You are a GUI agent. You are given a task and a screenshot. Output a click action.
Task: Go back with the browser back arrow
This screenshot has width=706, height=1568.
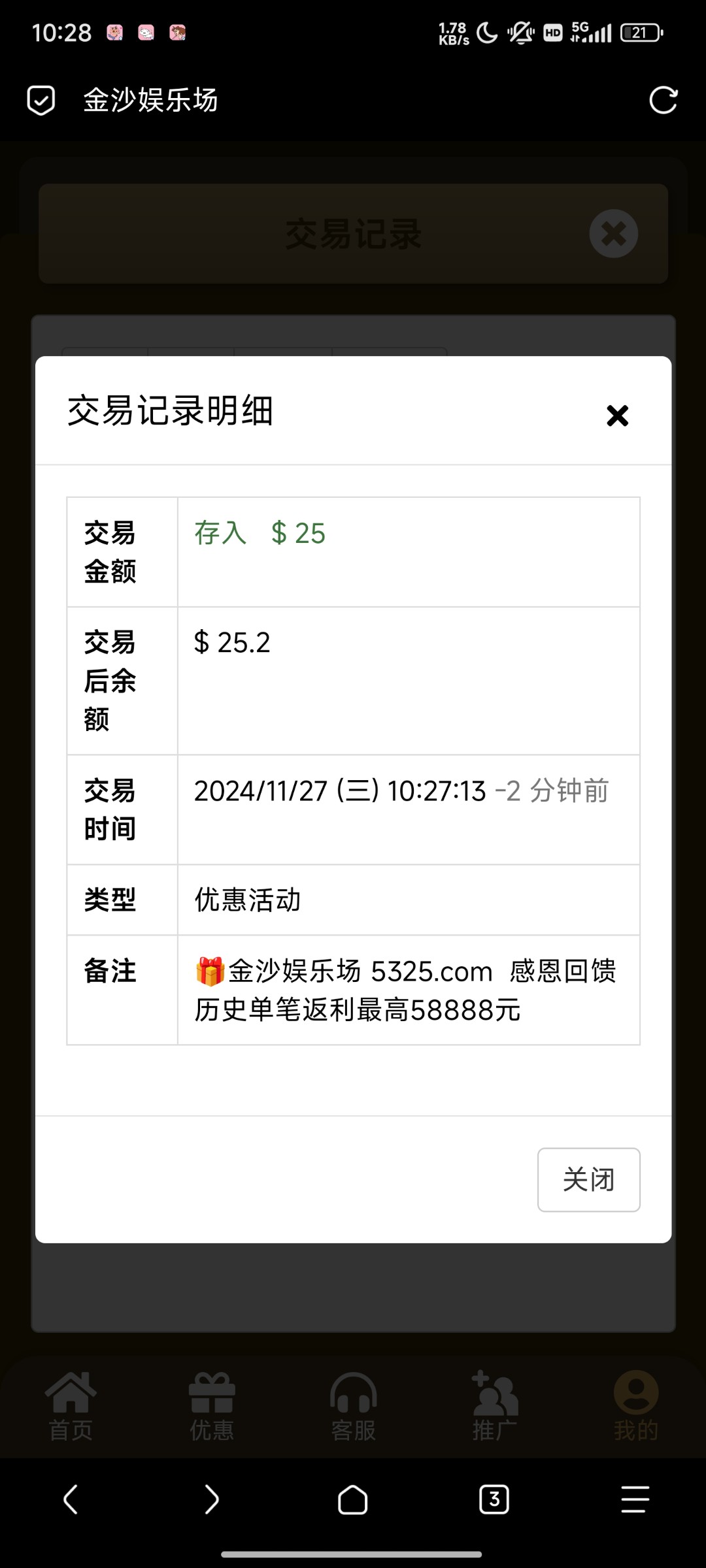coord(71,1499)
